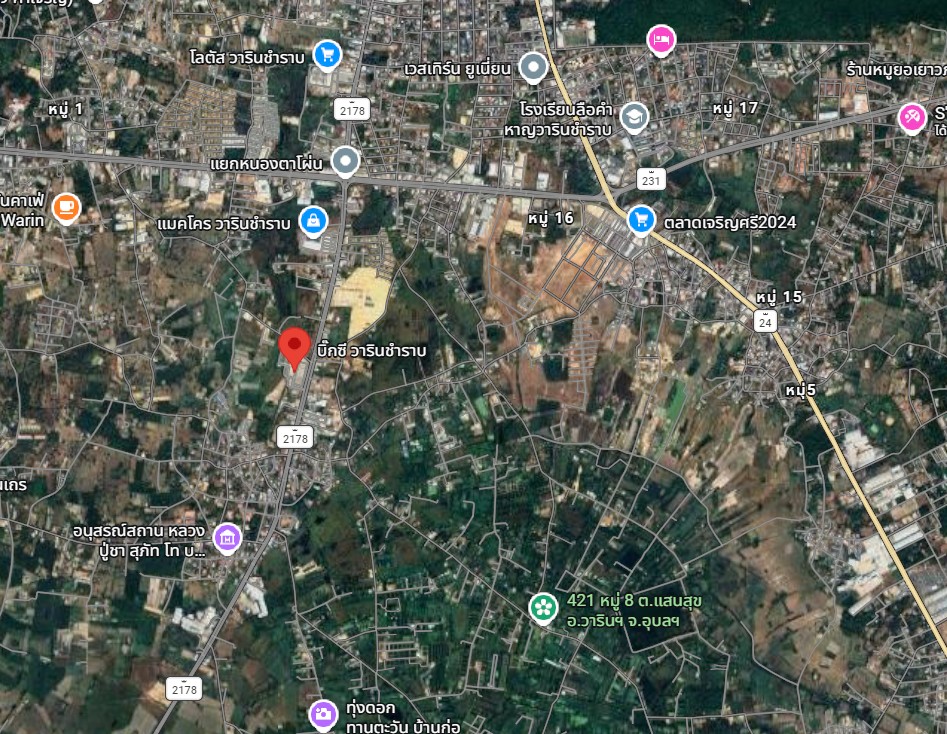The image size is (947, 734).
Task: Open the ตลาดเจริญศรี2024 market marker
Action: click(x=642, y=219)
